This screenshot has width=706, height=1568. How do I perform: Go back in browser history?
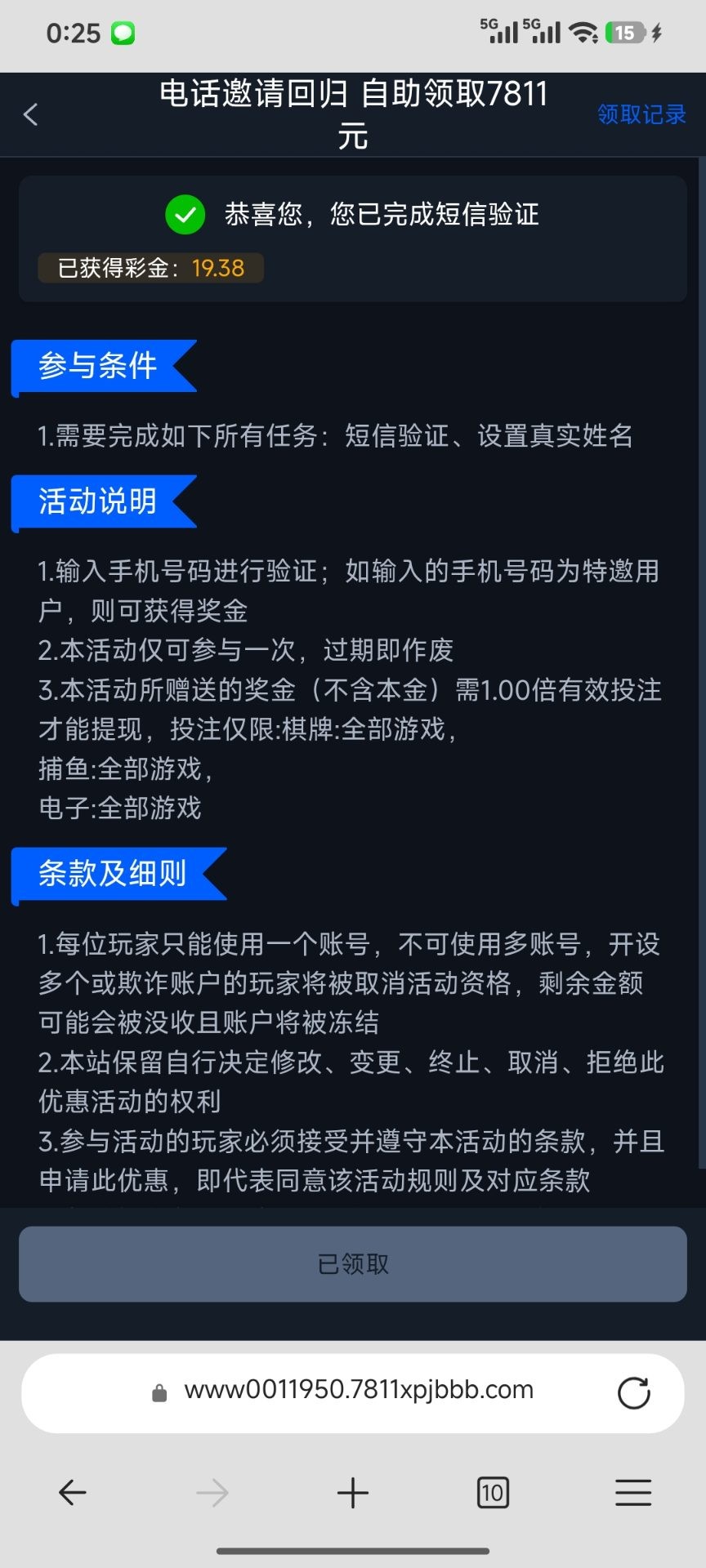[x=72, y=1492]
